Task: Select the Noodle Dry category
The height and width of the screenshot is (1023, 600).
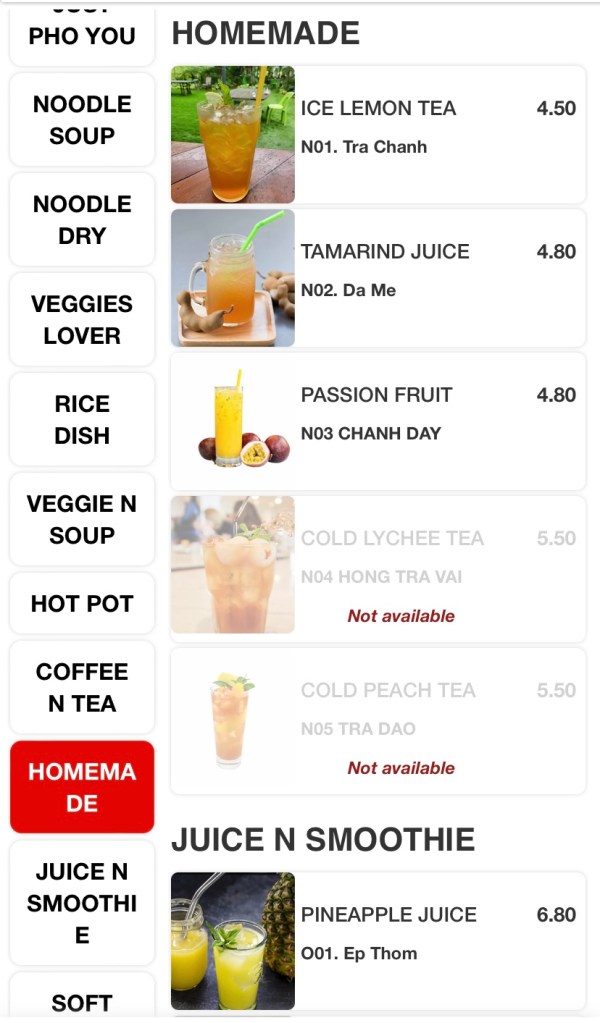Action: (82, 220)
